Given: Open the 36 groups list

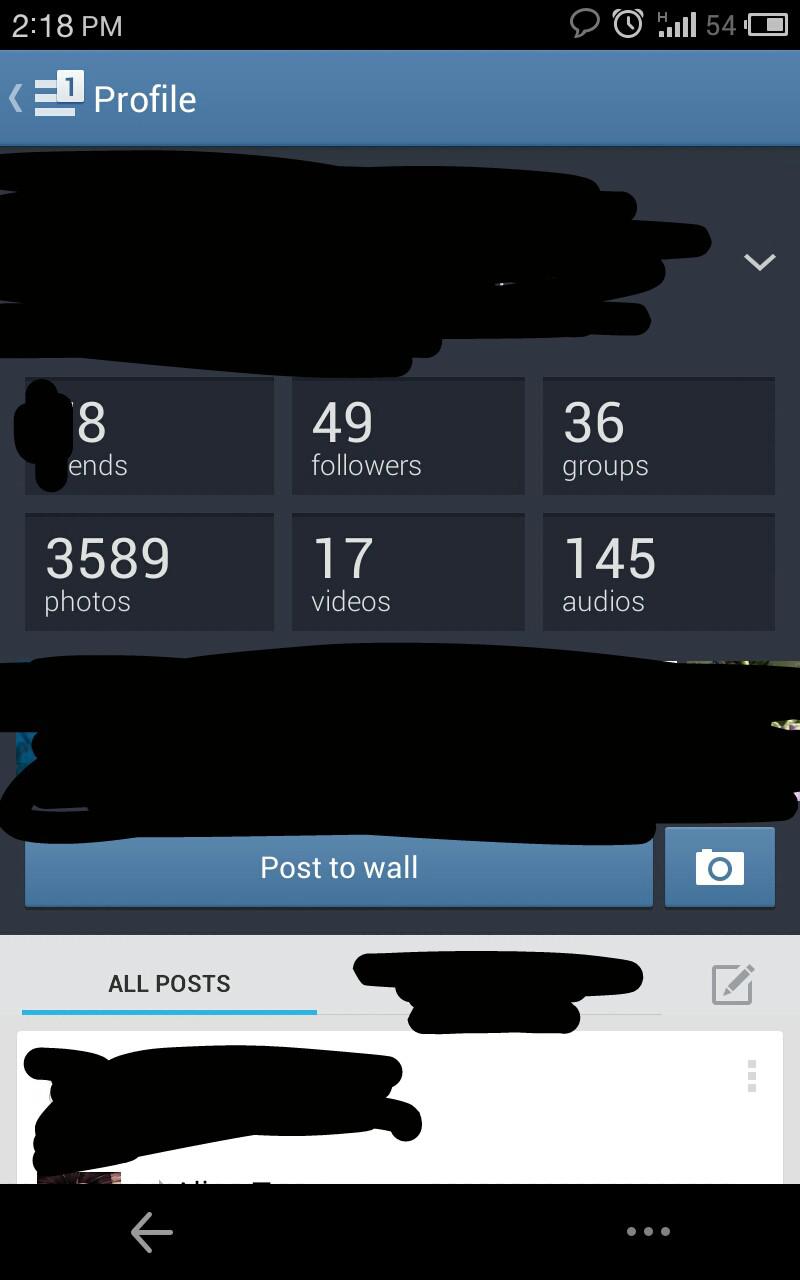Looking at the screenshot, I should 658,436.
